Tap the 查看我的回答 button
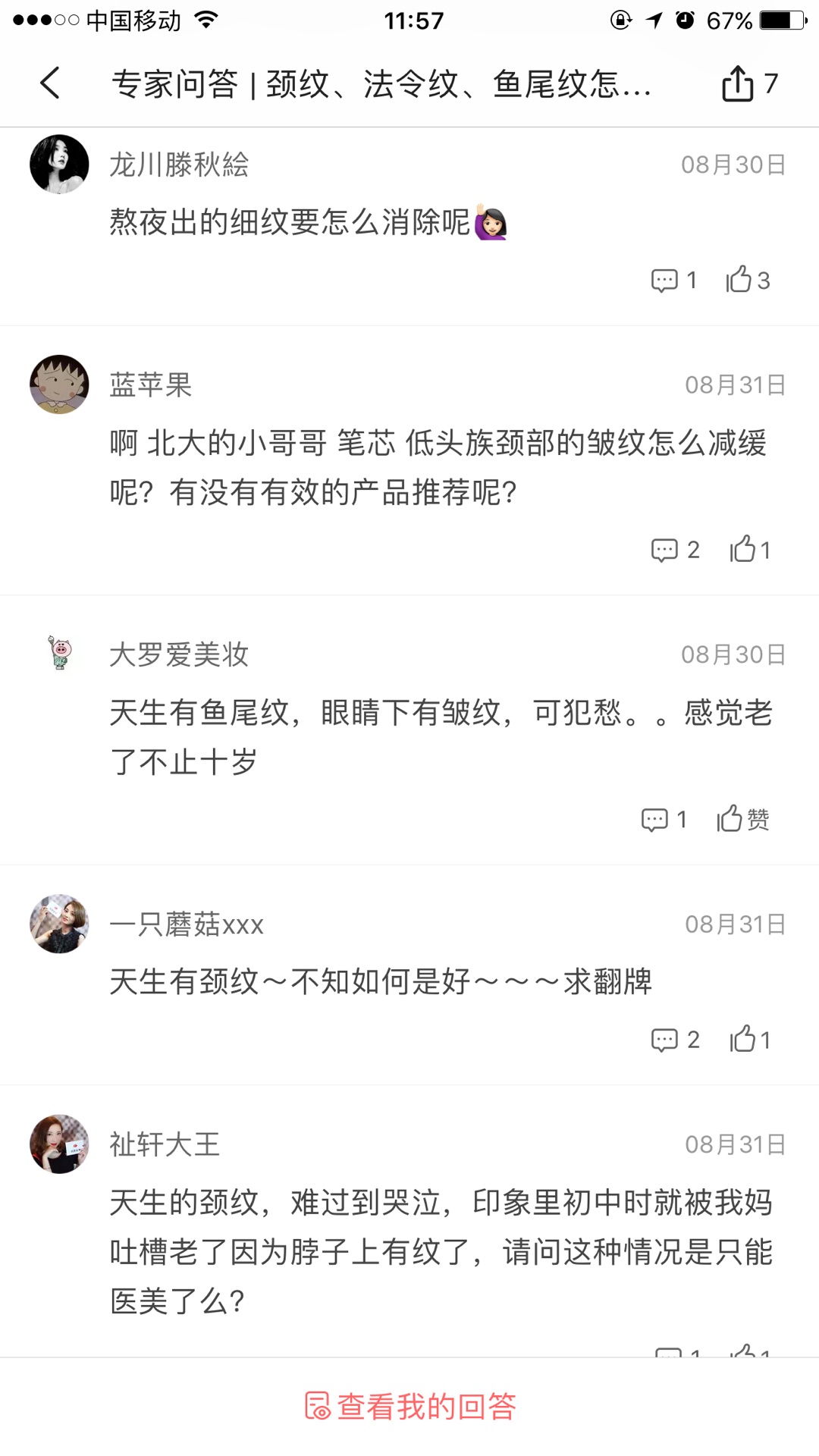The width and height of the screenshot is (819, 1456). coord(425,1407)
